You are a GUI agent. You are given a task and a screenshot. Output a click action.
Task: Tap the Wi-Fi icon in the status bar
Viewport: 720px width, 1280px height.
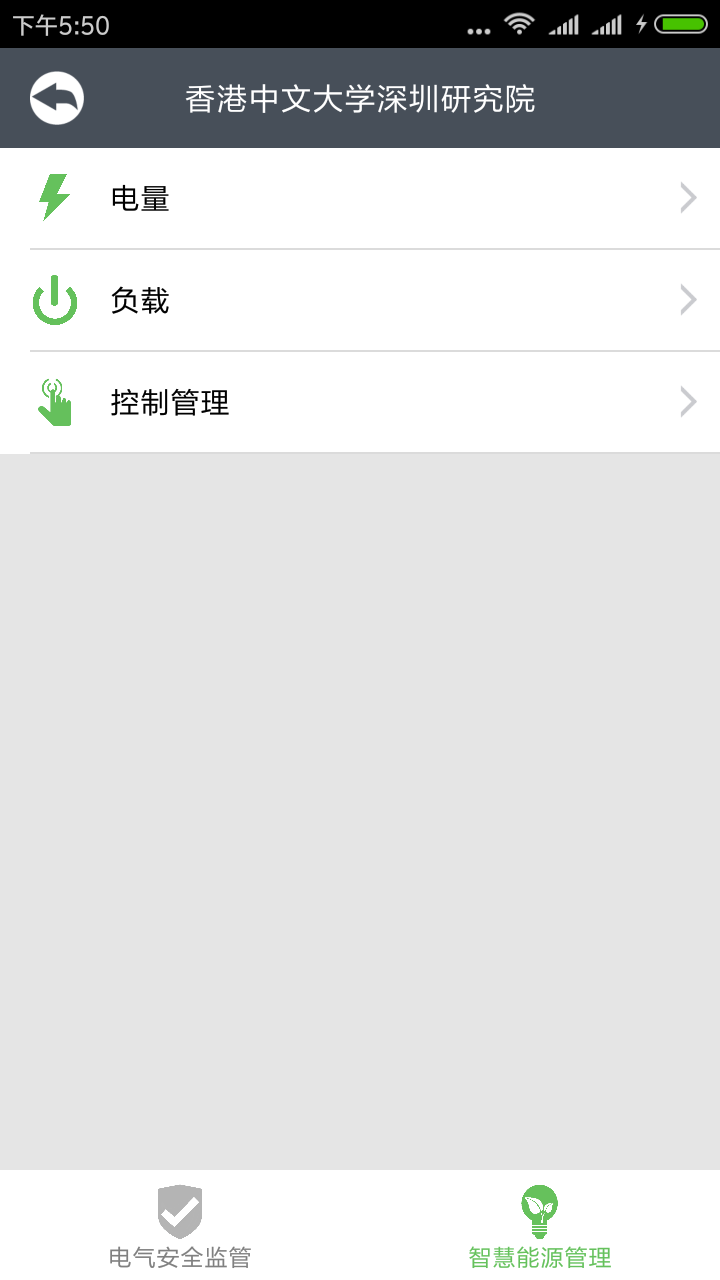[x=519, y=24]
